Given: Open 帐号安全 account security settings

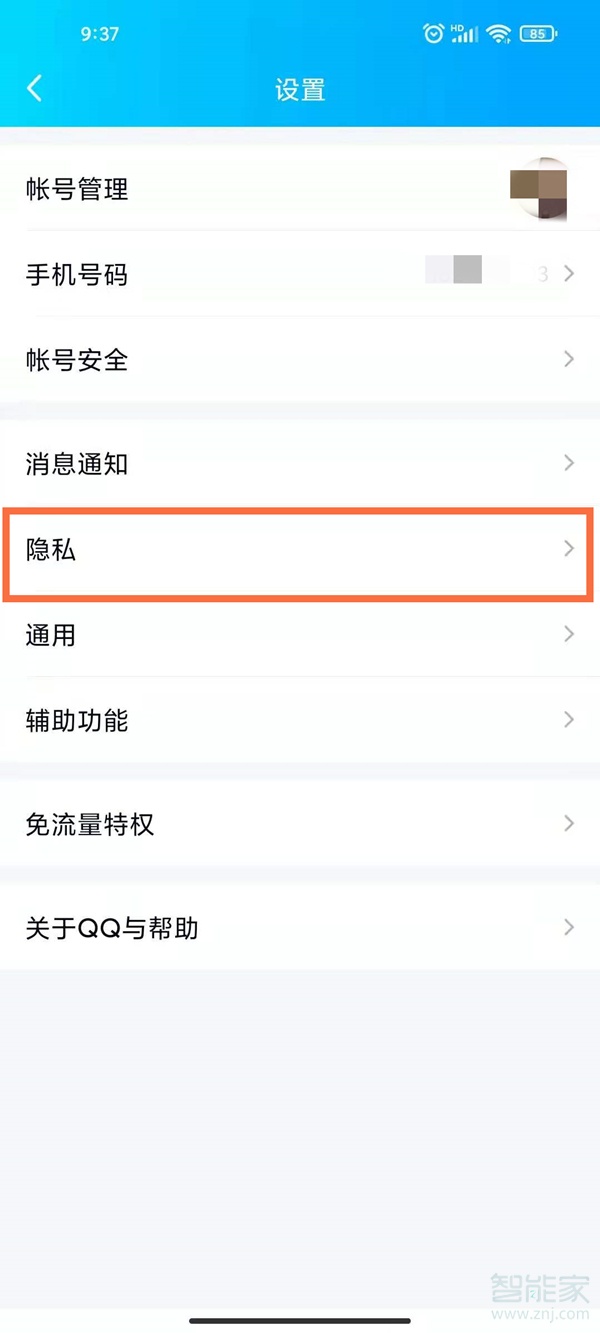Looking at the screenshot, I should [300, 359].
